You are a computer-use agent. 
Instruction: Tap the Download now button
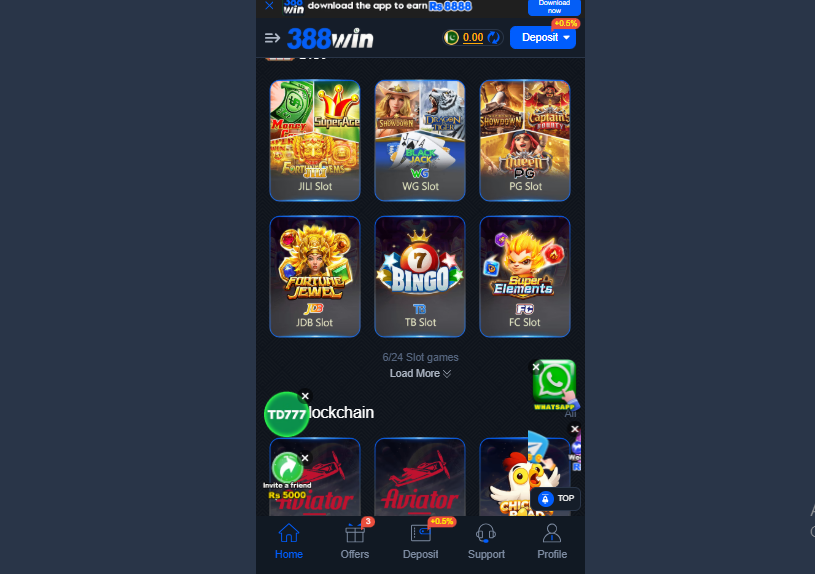(554, 7)
